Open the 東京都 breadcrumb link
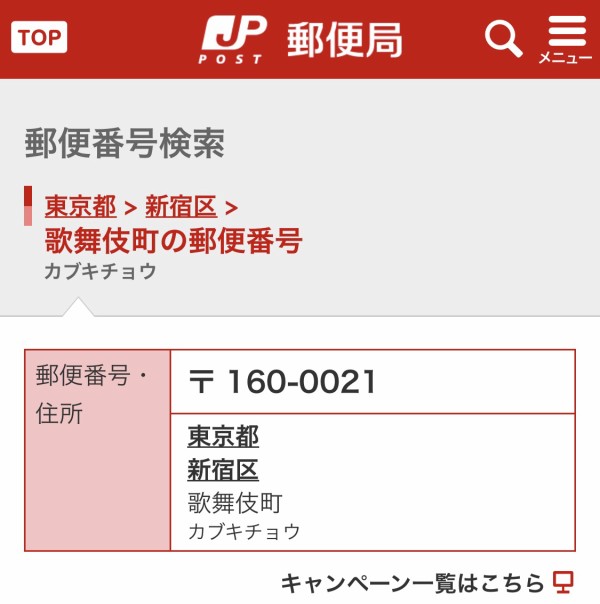The width and height of the screenshot is (600, 604). point(80,207)
